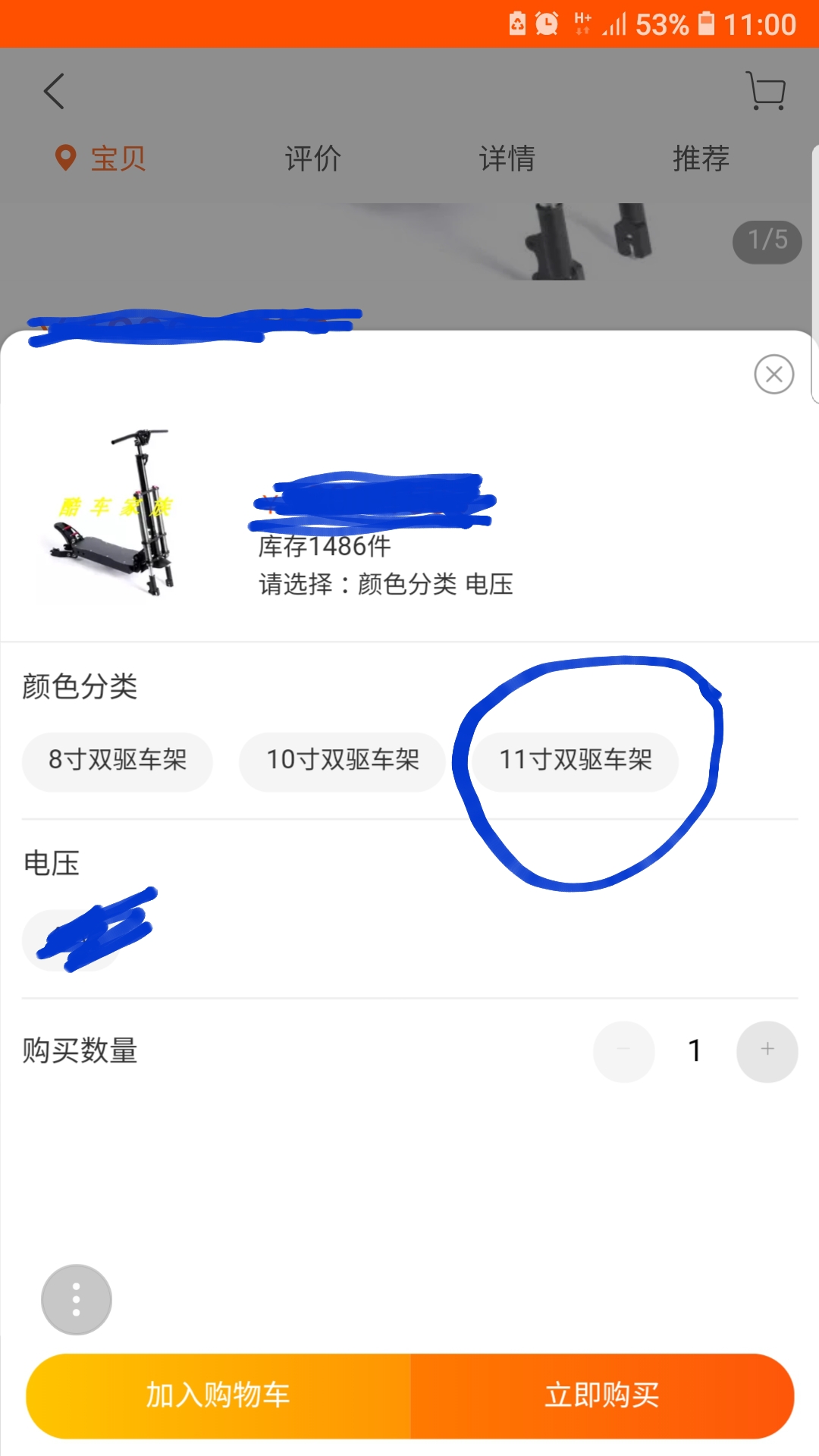Go back with the top arrow
Viewport: 819px width, 1456px height.
coord(54,92)
